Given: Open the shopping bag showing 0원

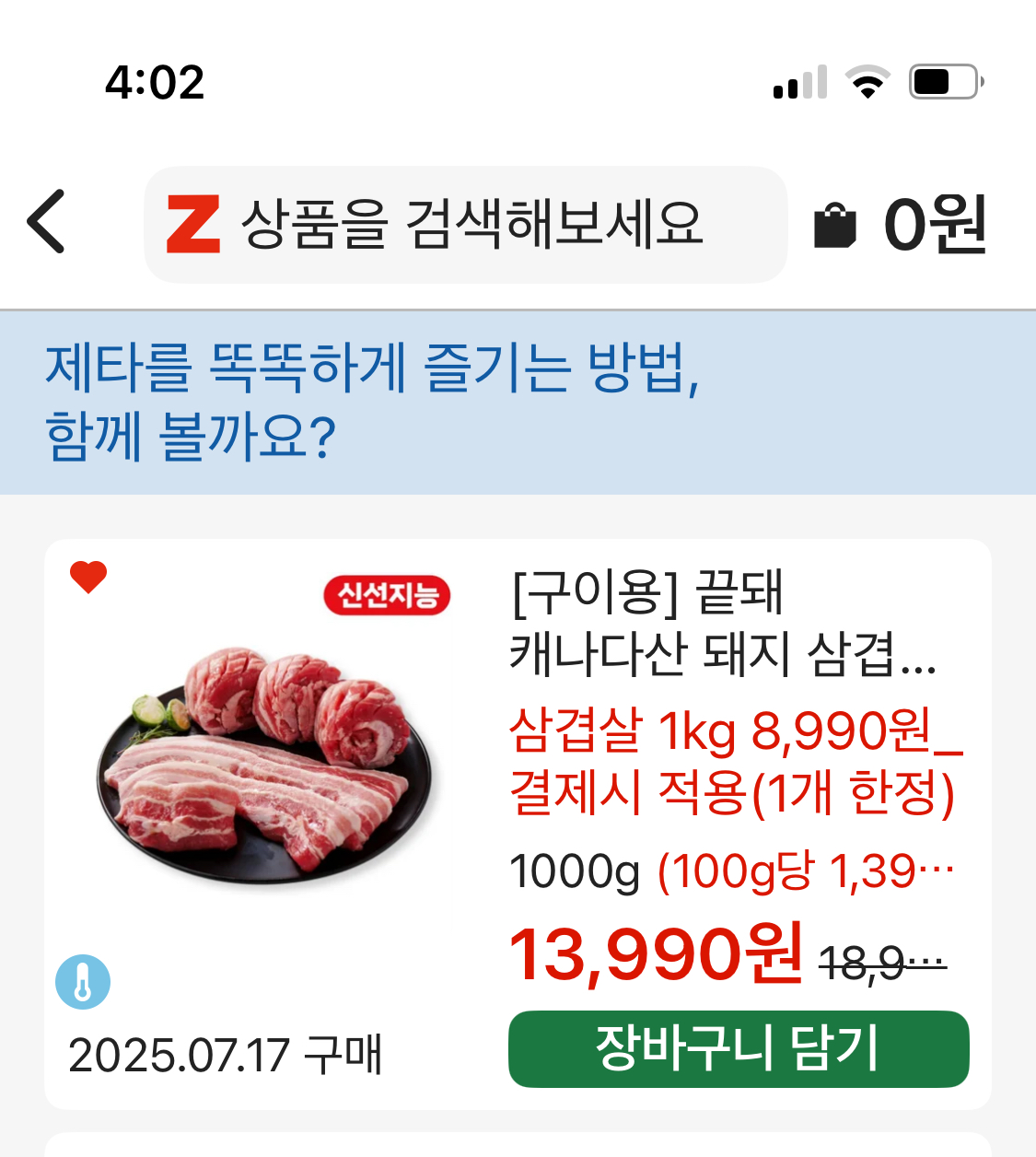Looking at the screenshot, I should 899,224.
